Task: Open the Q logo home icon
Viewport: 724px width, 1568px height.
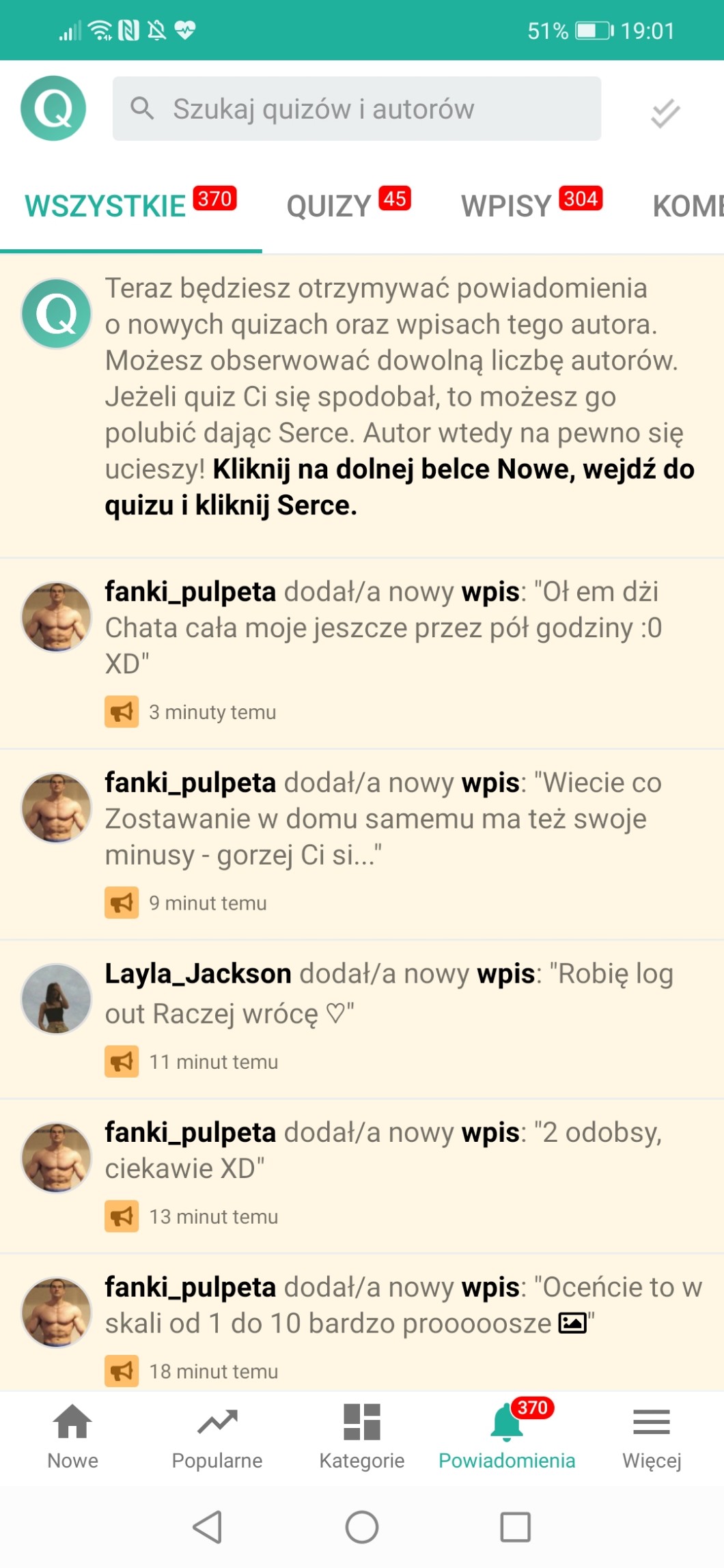Action: (x=53, y=109)
